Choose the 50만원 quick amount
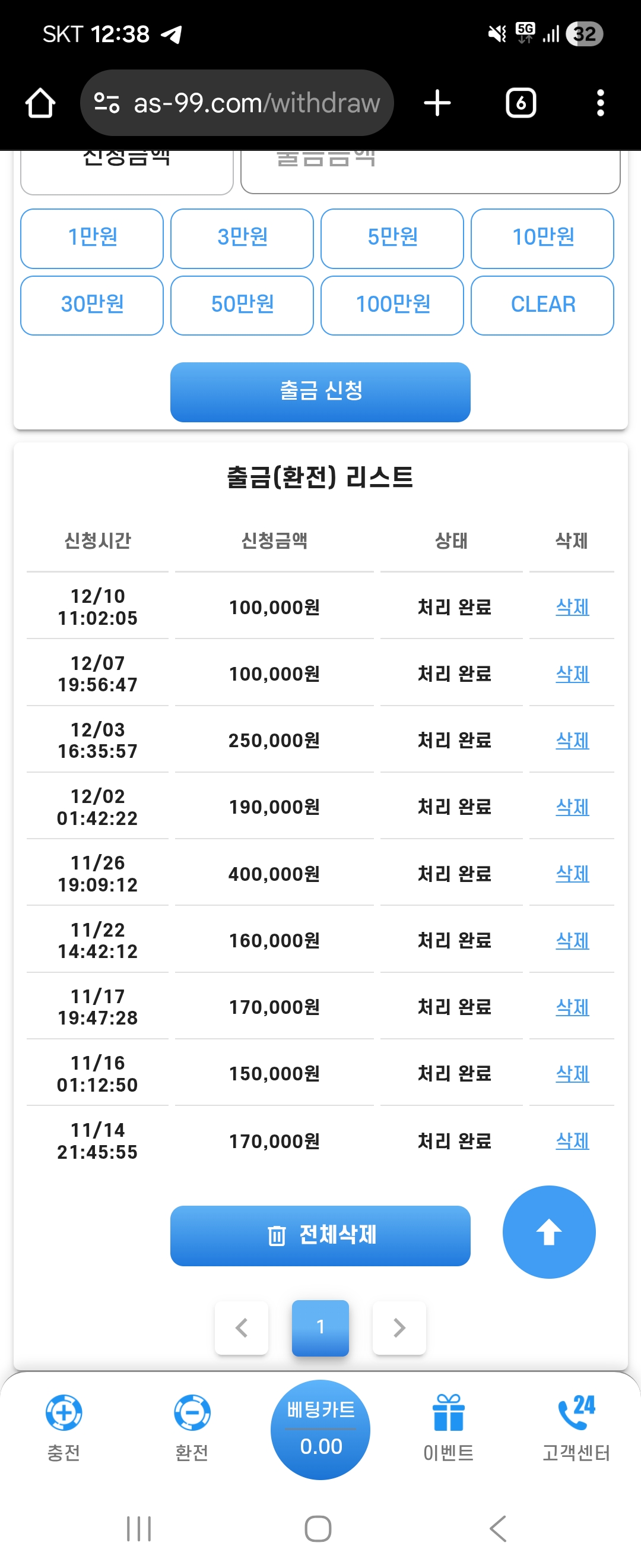 pos(242,305)
